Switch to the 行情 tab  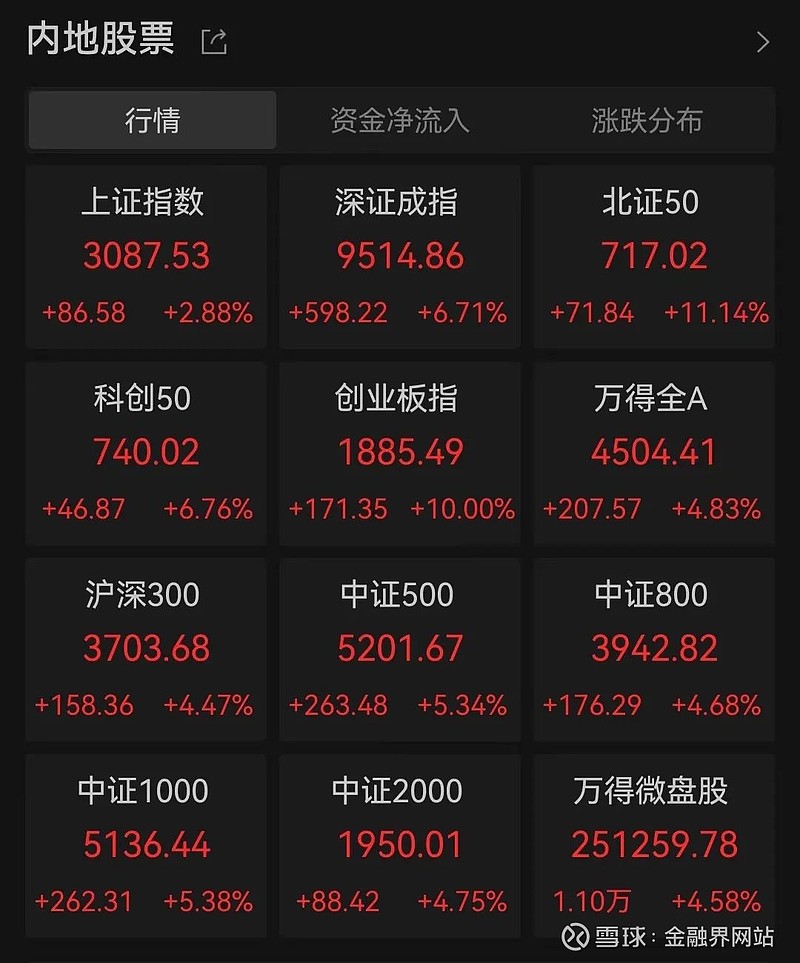coord(152,120)
